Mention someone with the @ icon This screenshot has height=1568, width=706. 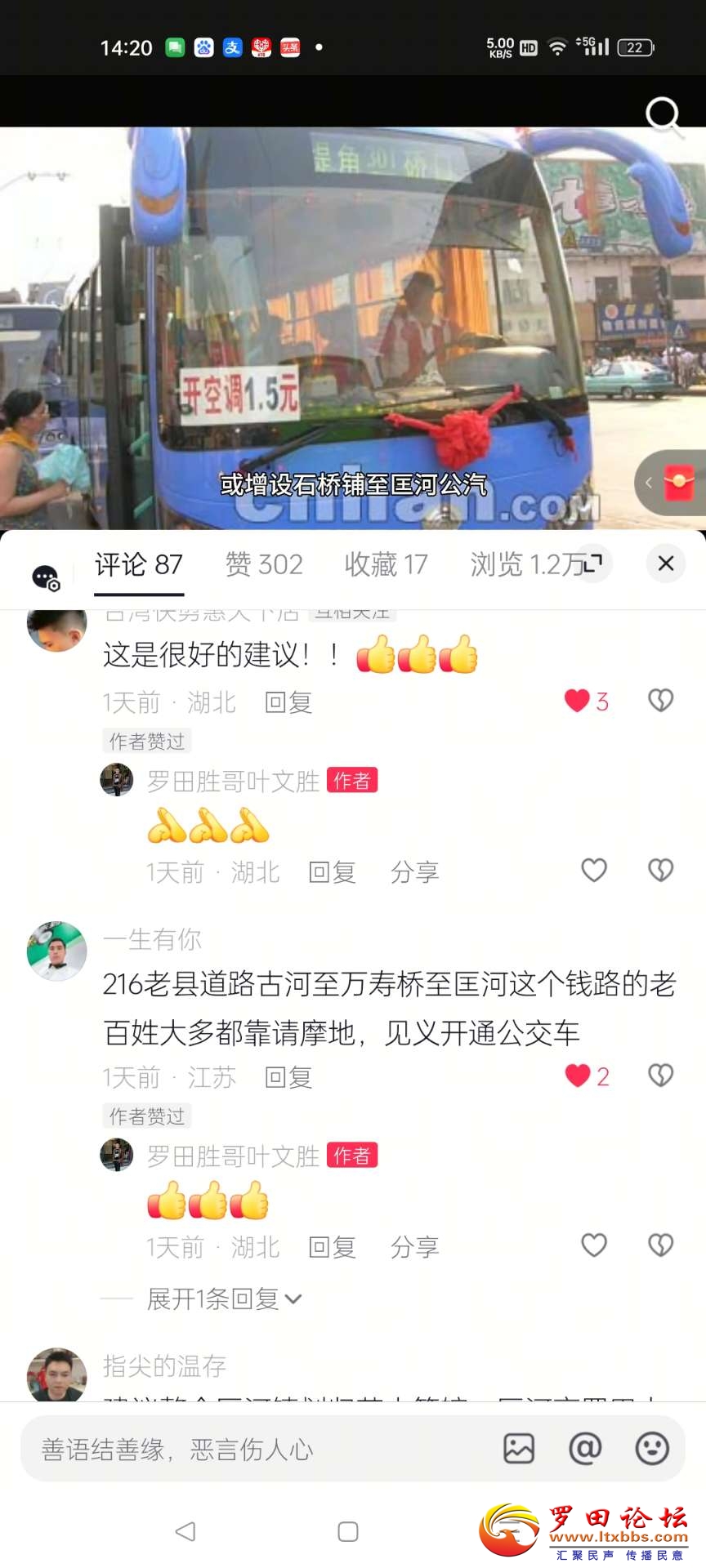pos(585,1449)
